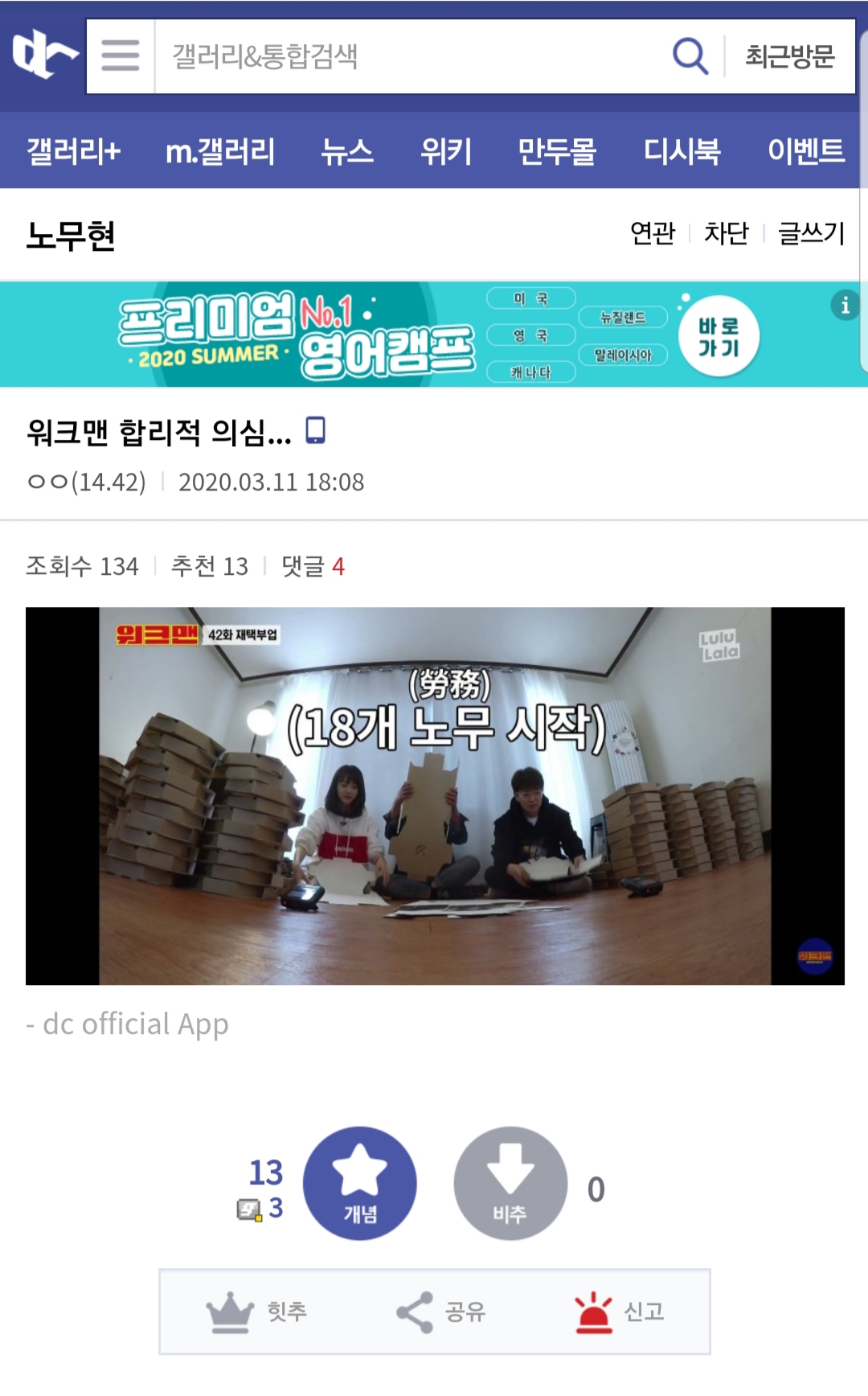The image size is (868, 1396).
Task: Tap the magnifying glass search icon
Action: pos(690,56)
